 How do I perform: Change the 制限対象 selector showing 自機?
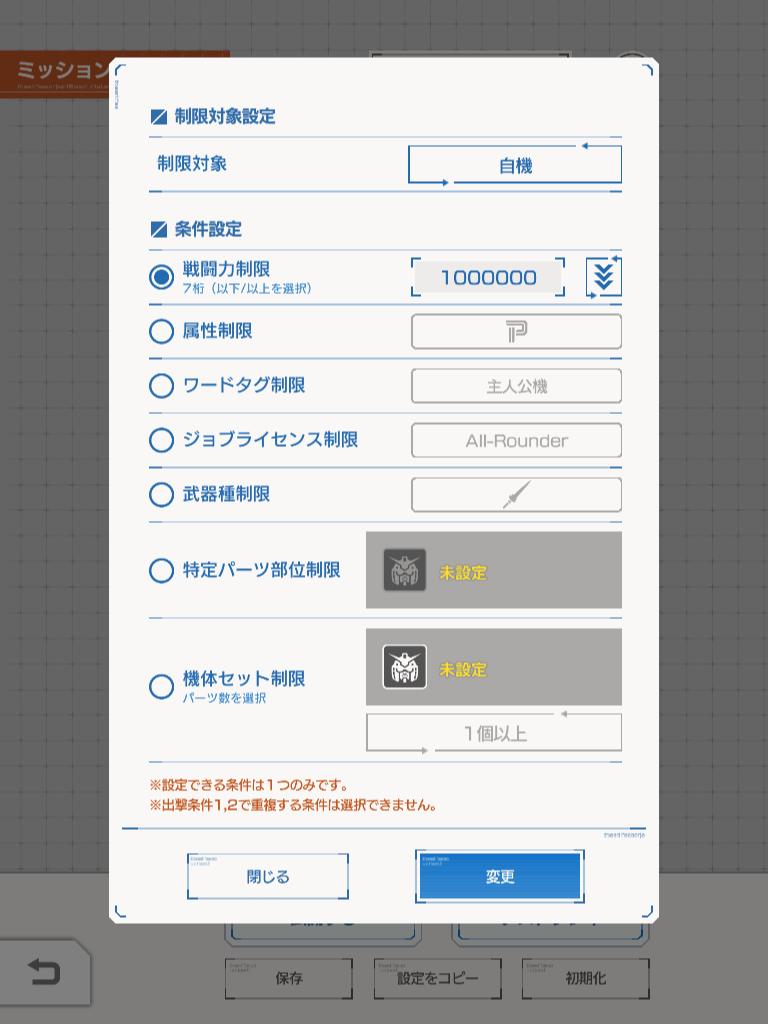tap(515, 165)
